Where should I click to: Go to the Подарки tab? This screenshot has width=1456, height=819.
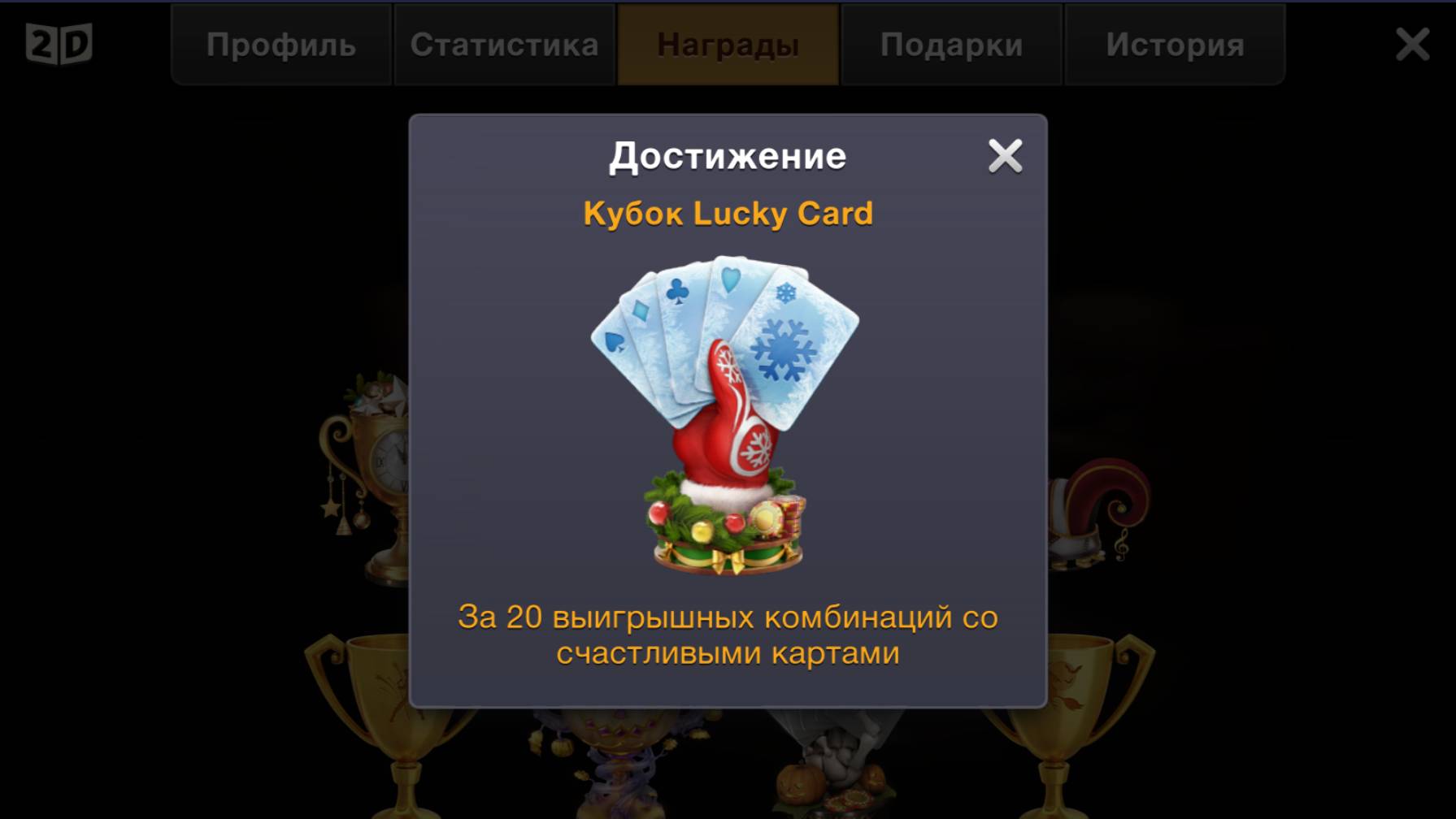pyautogui.click(x=951, y=45)
